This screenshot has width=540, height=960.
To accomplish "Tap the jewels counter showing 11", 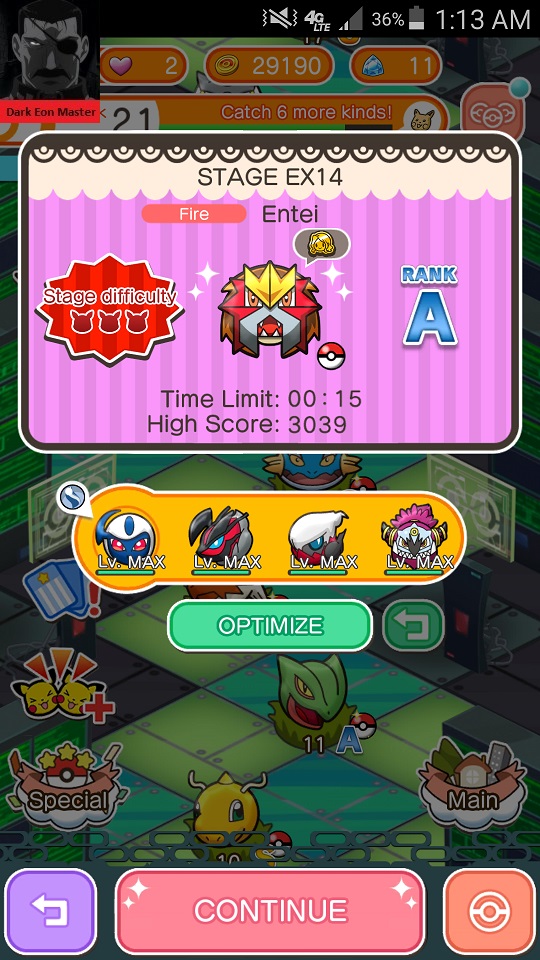I will coord(396,66).
